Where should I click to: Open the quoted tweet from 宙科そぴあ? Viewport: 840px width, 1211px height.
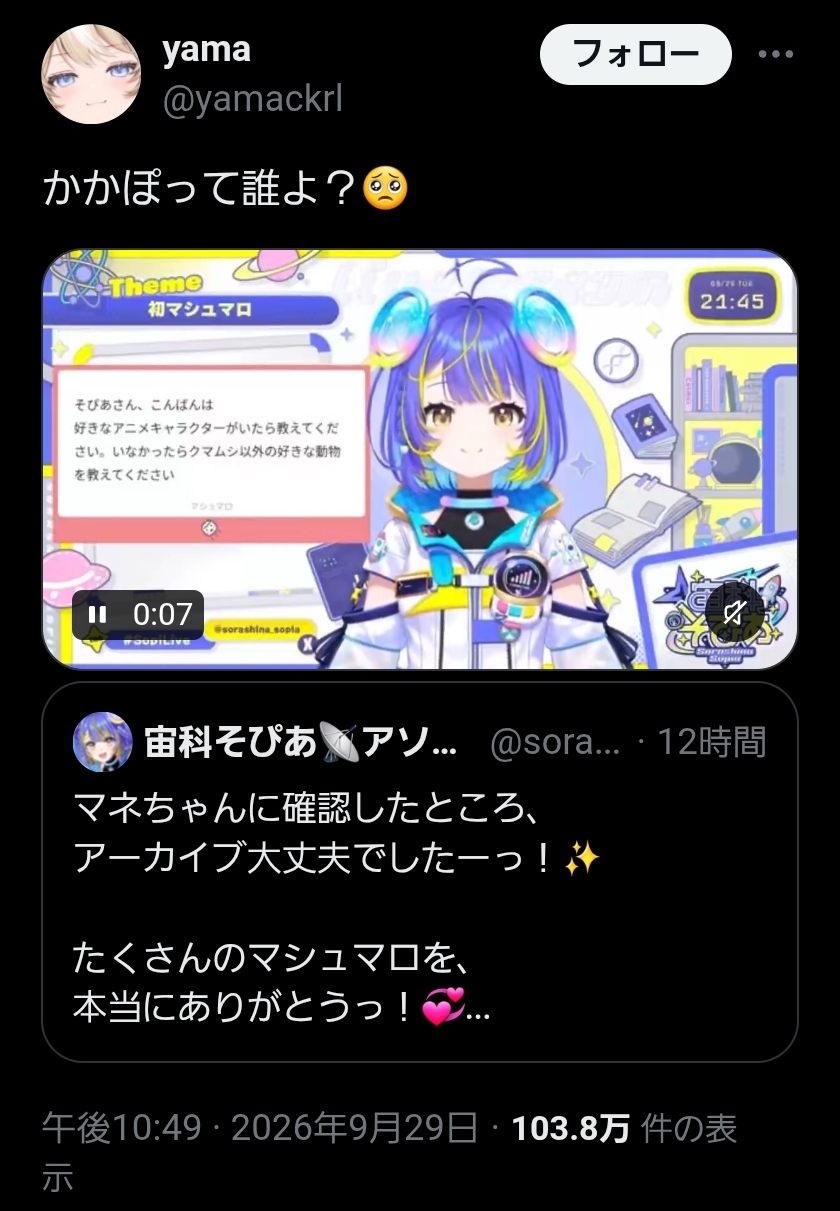[420, 872]
